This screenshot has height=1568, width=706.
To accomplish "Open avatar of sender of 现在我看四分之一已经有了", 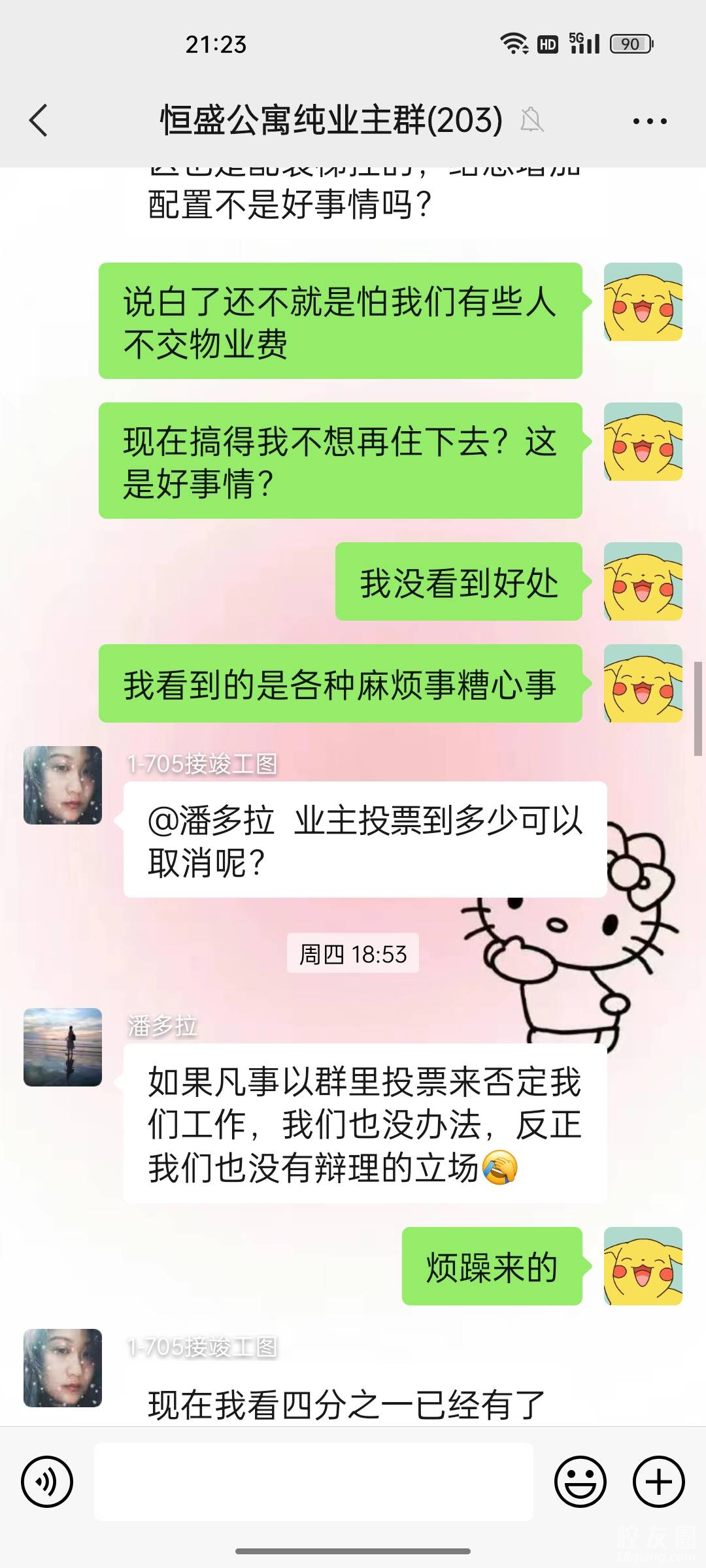I will coord(63,1367).
